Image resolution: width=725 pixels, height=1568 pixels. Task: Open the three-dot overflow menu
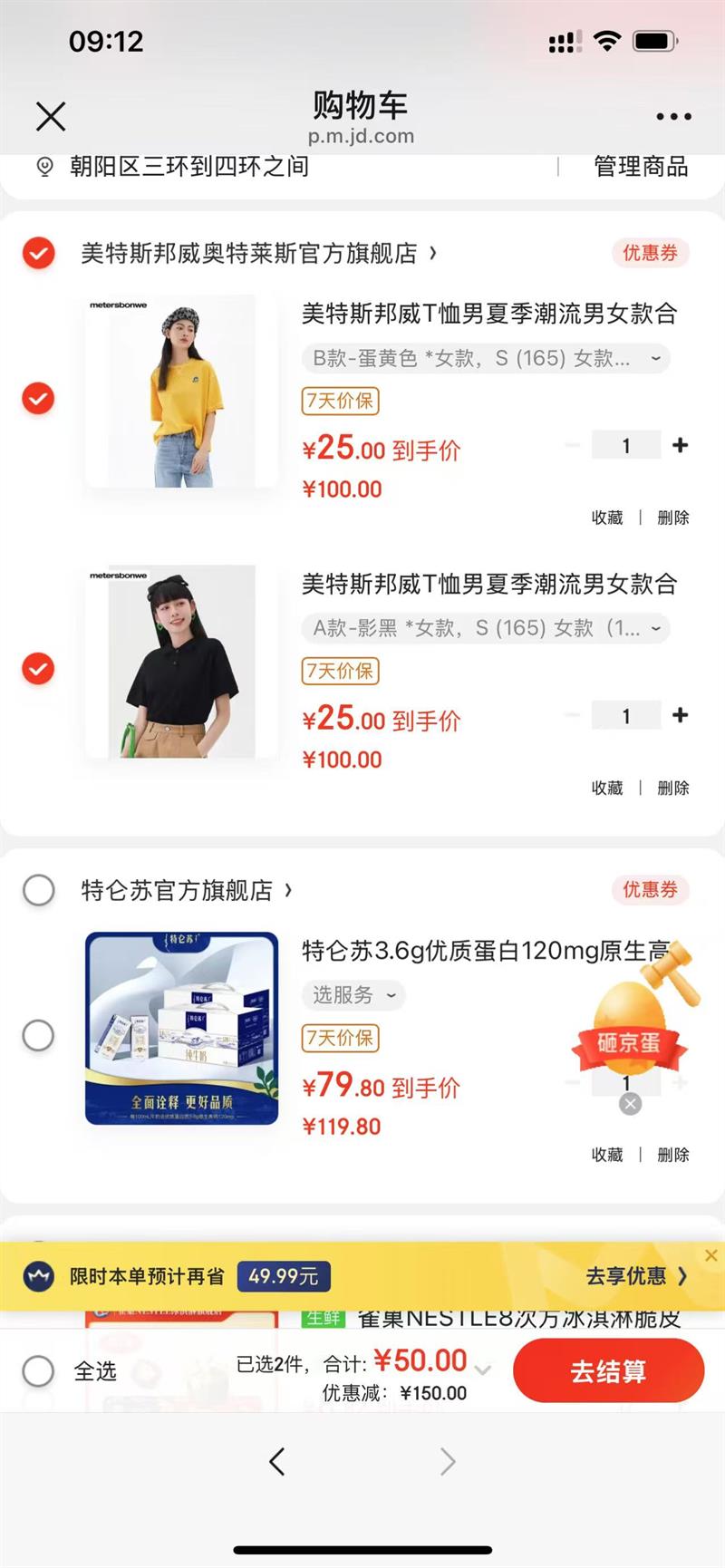(x=673, y=116)
